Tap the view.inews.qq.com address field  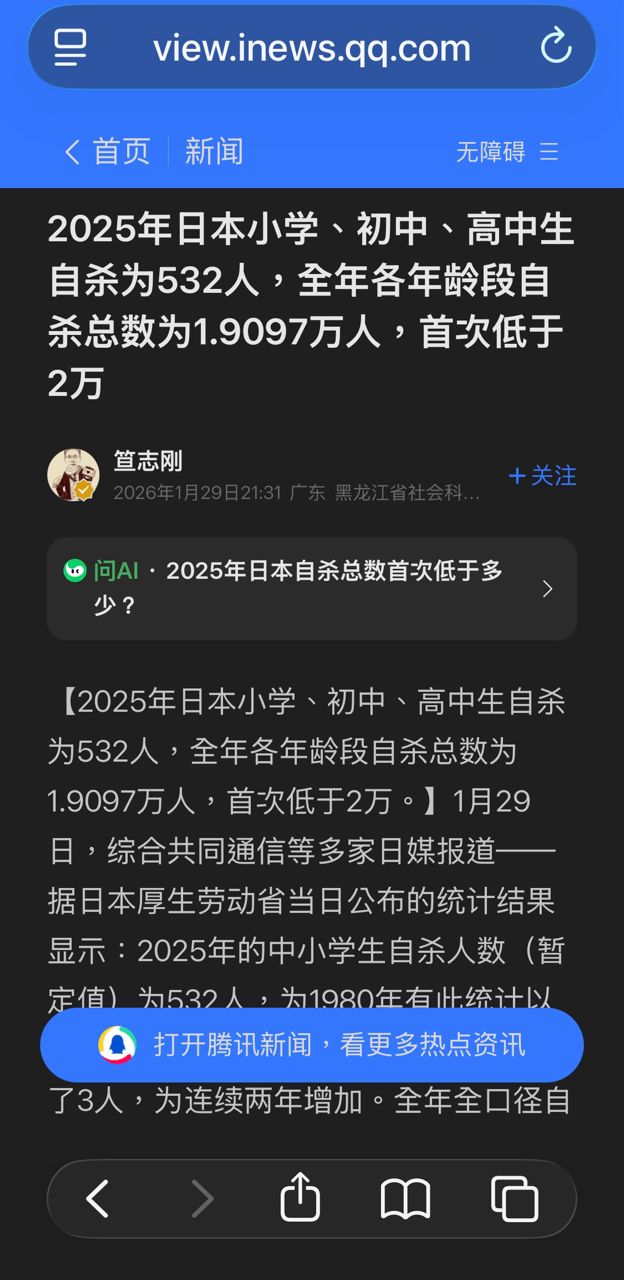pyautogui.click(x=312, y=47)
